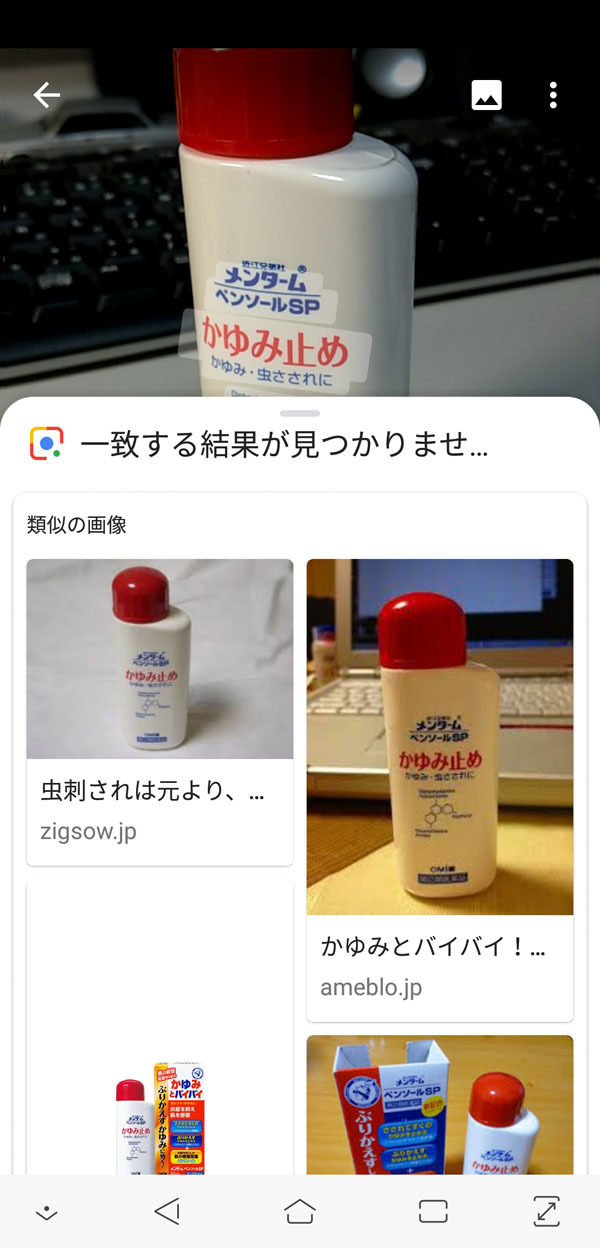Image resolution: width=600 pixels, height=1248 pixels.
Task: Open the zigsow.jp similar image result
Action: (159, 710)
